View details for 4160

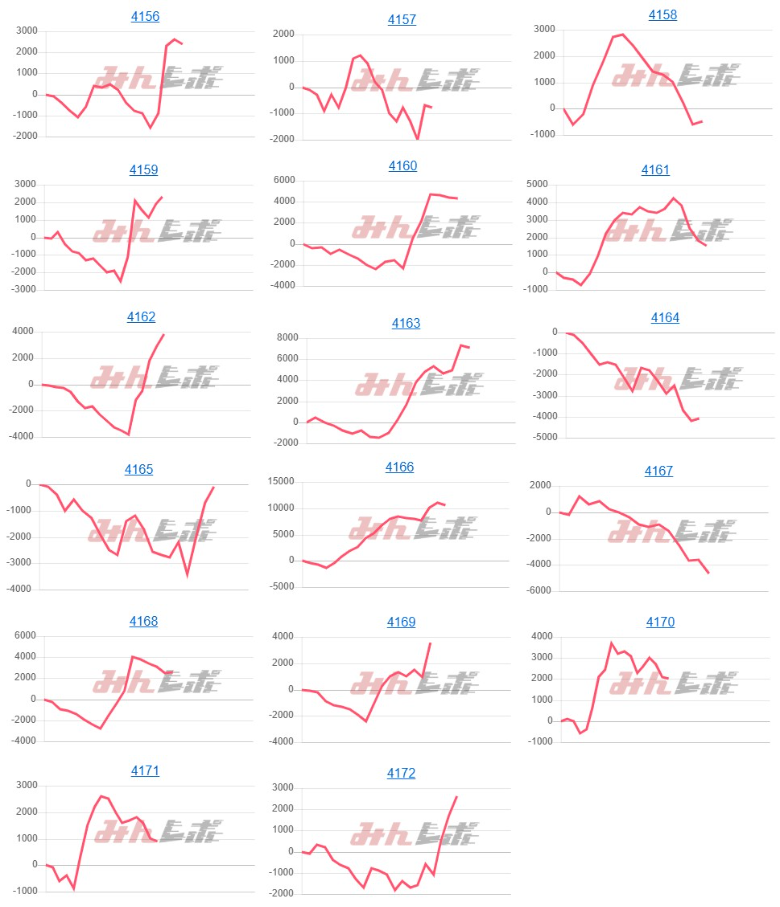click(402, 166)
